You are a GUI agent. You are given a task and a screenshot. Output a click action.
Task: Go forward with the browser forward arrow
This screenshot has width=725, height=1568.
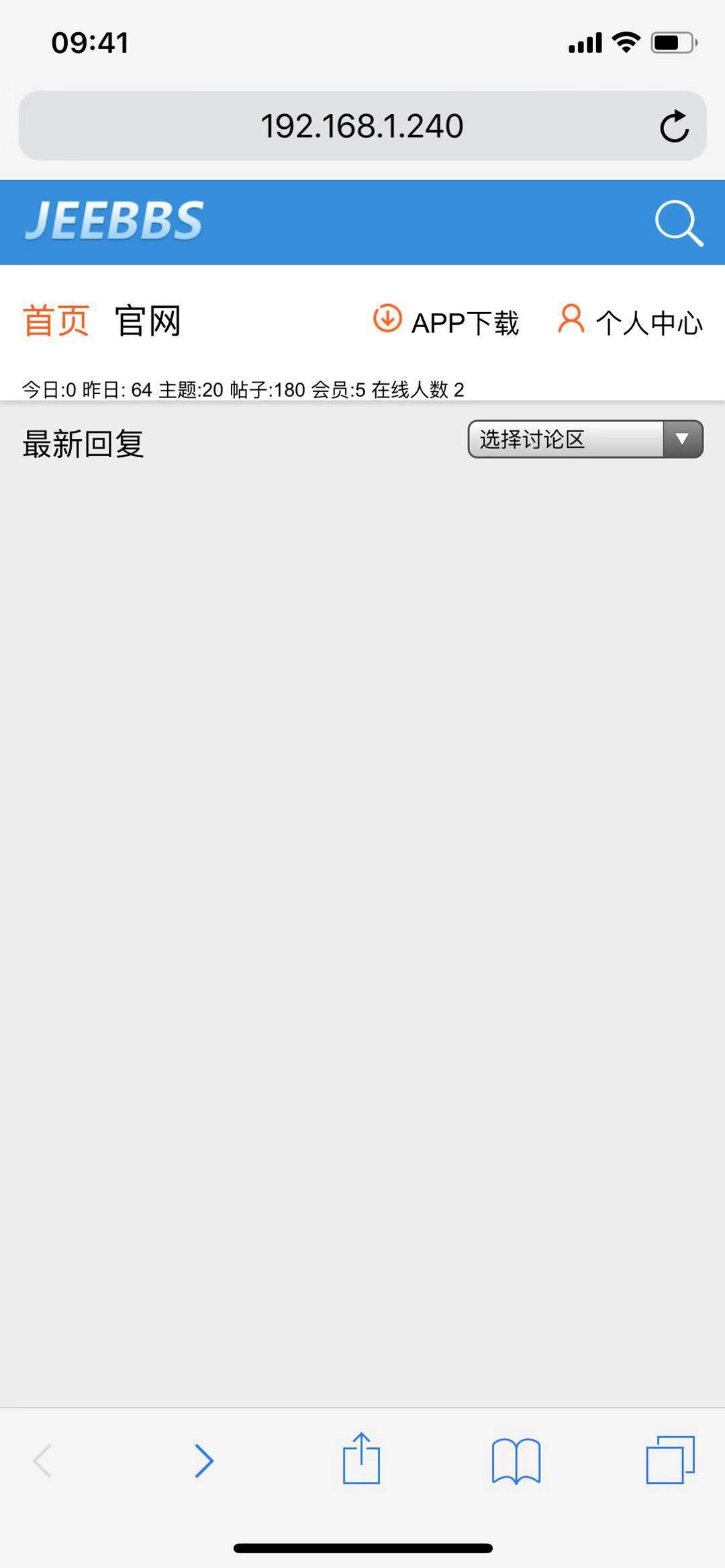tap(203, 1460)
